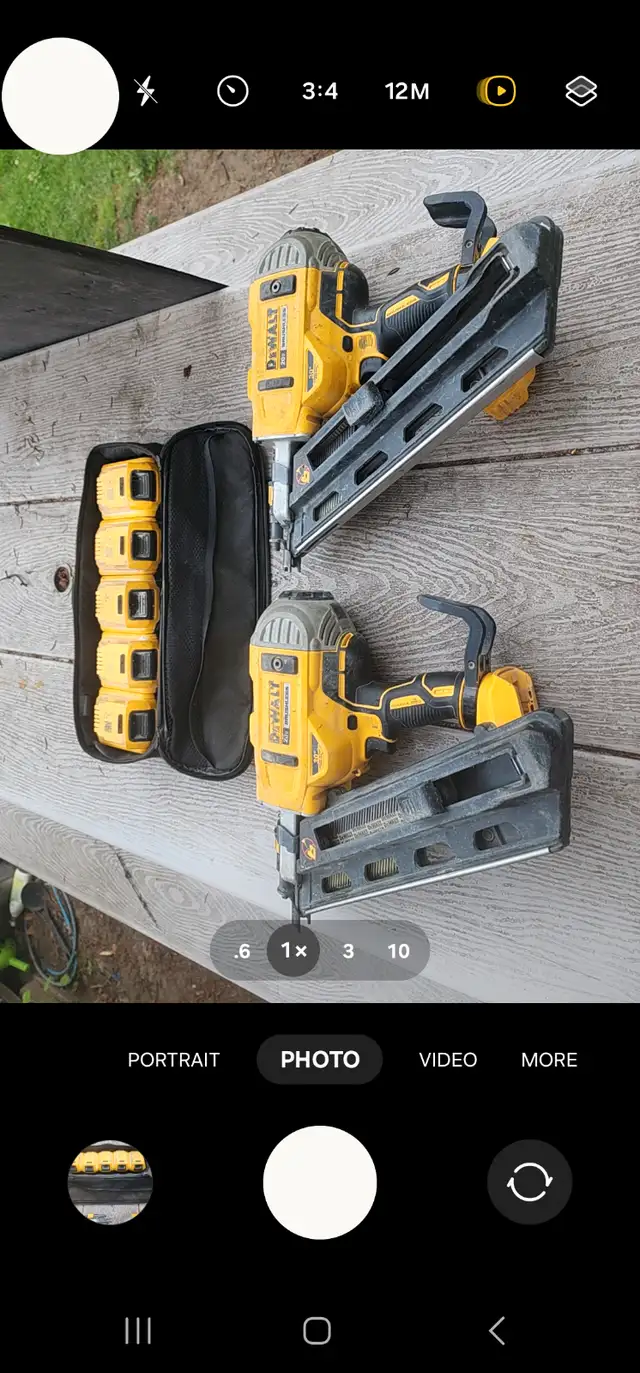Viewport: 640px width, 1373px height.
Task: Change the 3:4 aspect ratio
Action: tap(320, 92)
